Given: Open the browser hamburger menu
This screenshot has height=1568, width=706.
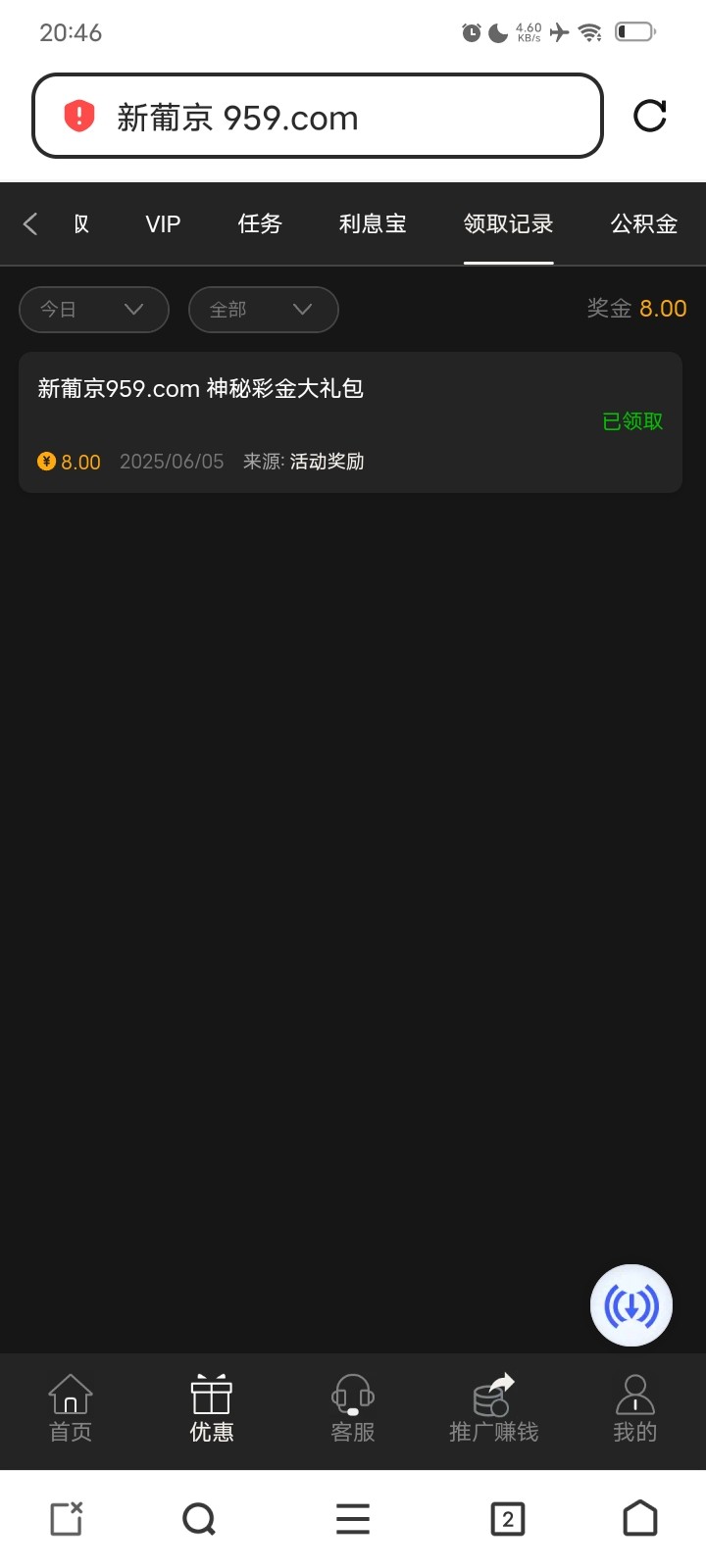Looking at the screenshot, I should tap(353, 1519).
